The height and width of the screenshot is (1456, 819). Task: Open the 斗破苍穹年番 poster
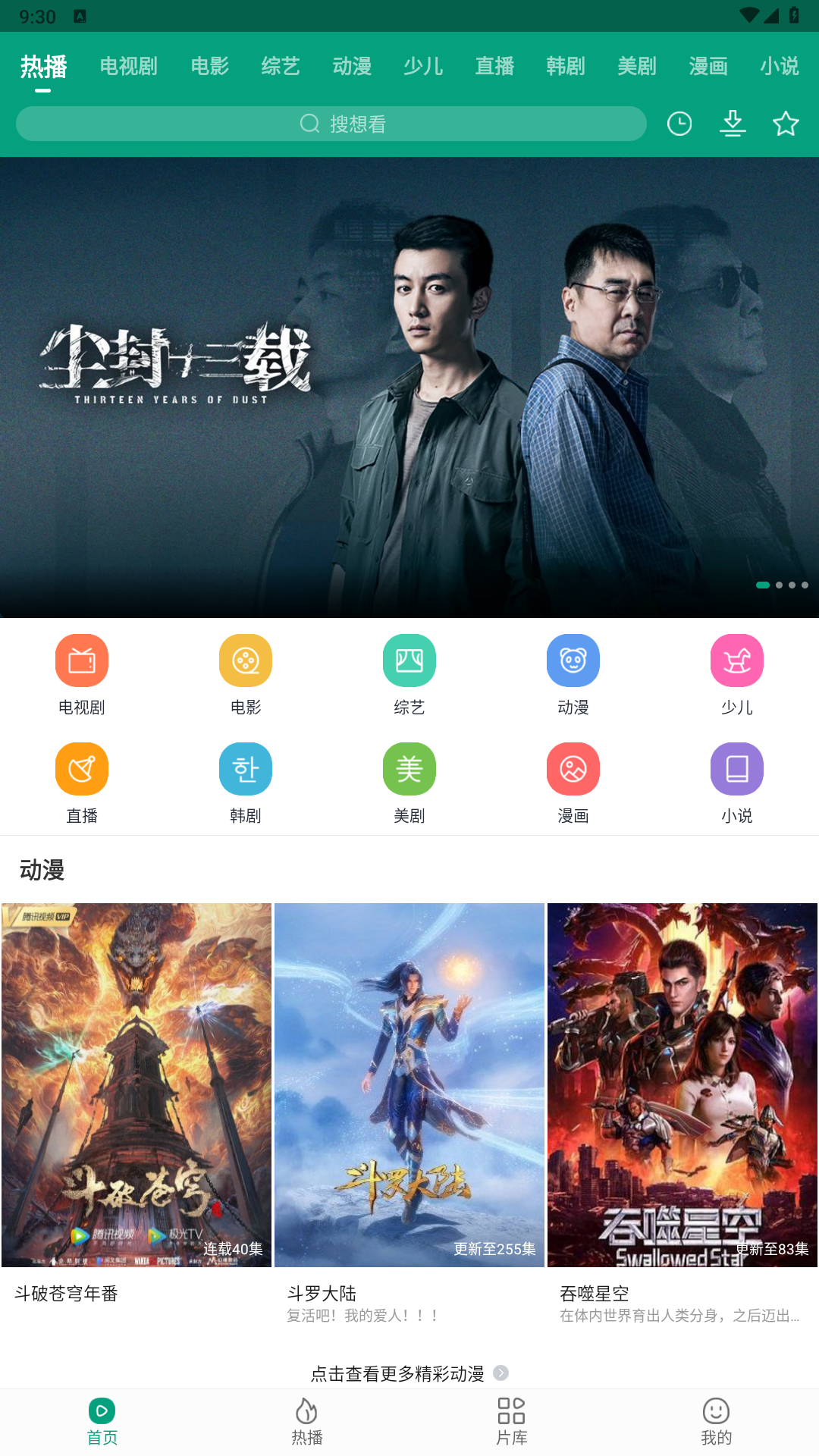[x=136, y=1085]
